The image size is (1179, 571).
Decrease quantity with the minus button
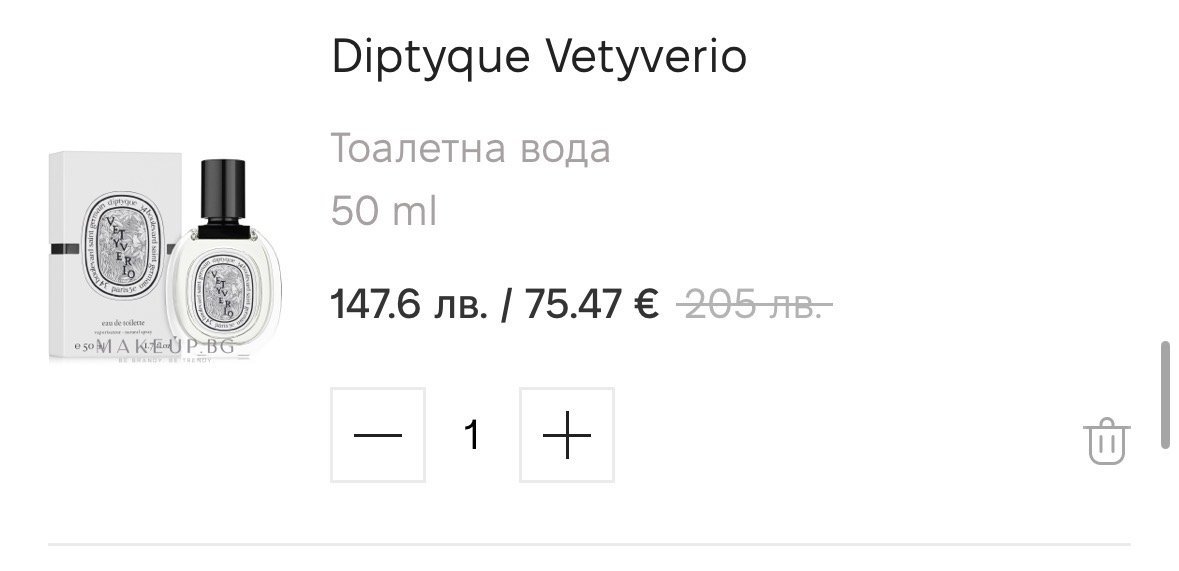pyautogui.click(x=377, y=435)
